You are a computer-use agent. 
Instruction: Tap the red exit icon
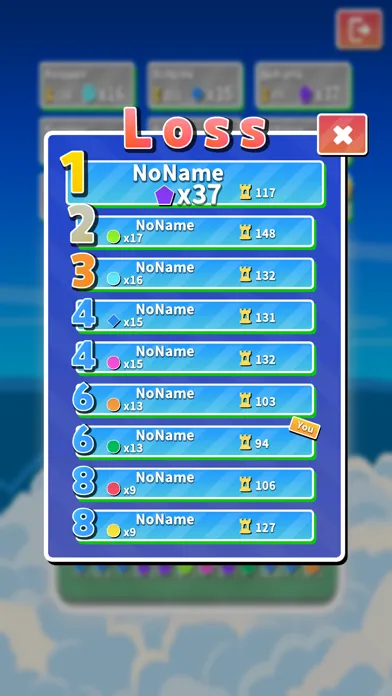[359, 29]
